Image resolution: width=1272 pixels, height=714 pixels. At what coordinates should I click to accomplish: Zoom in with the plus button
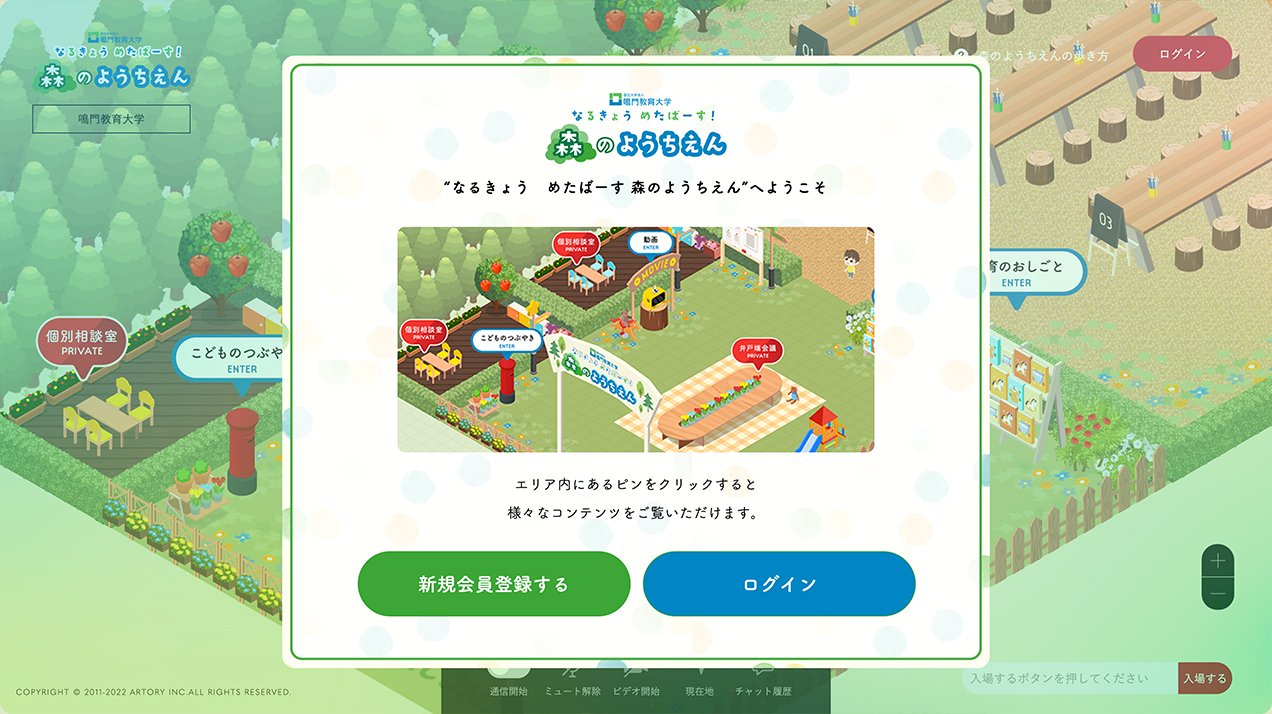click(1217, 561)
